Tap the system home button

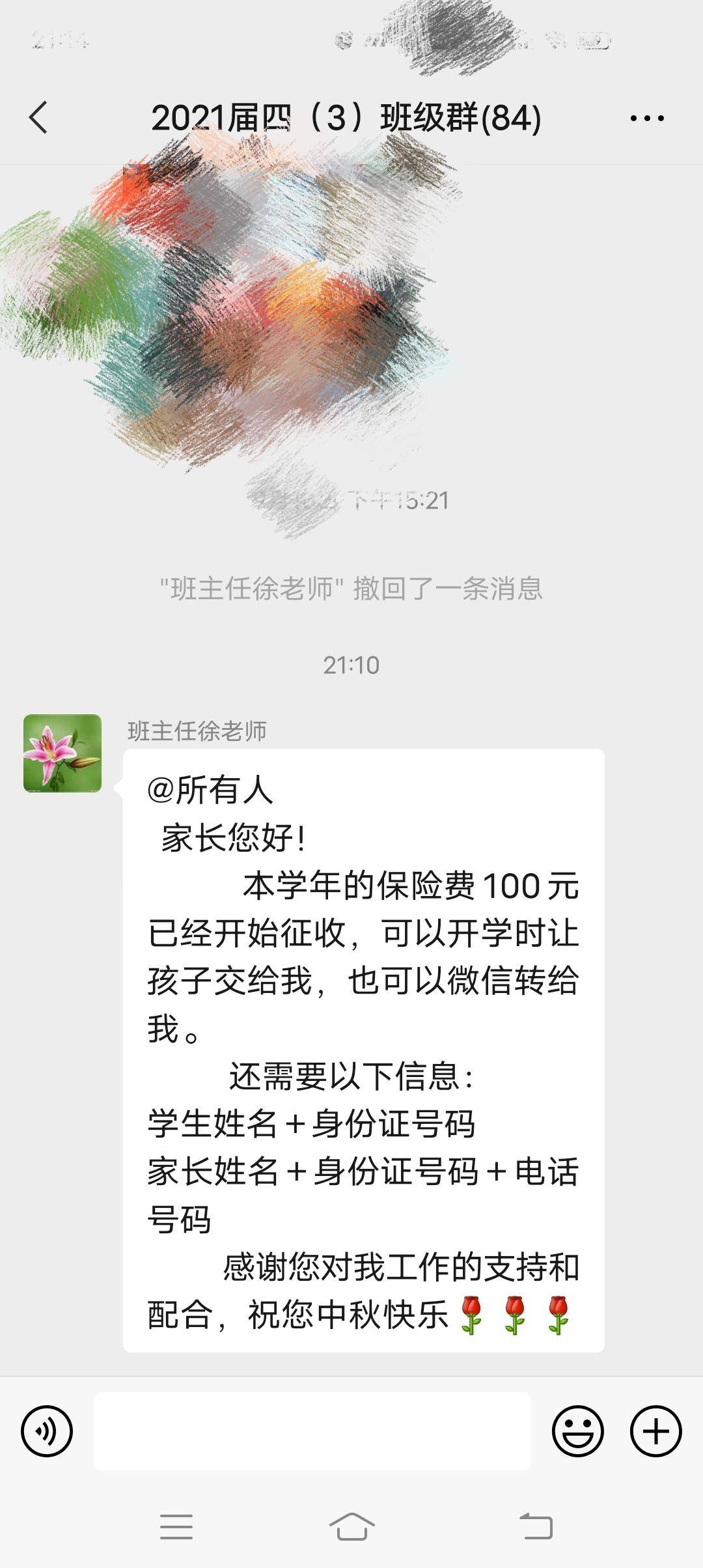pos(351,1526)
